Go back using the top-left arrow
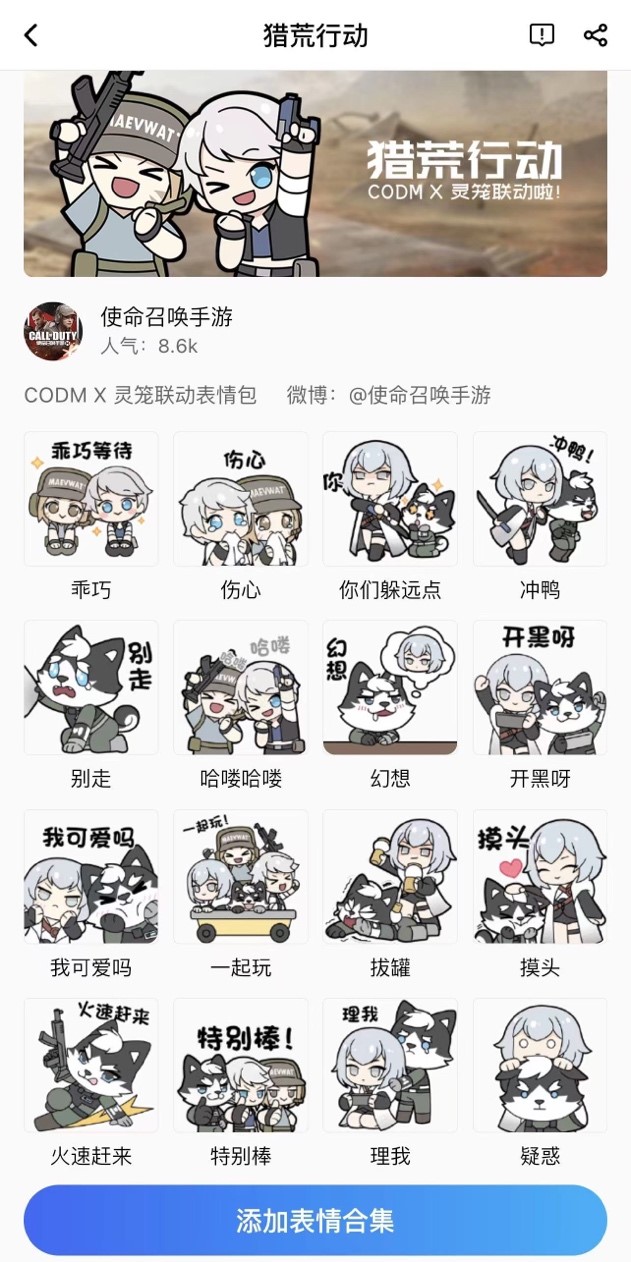 pos(31,36)
